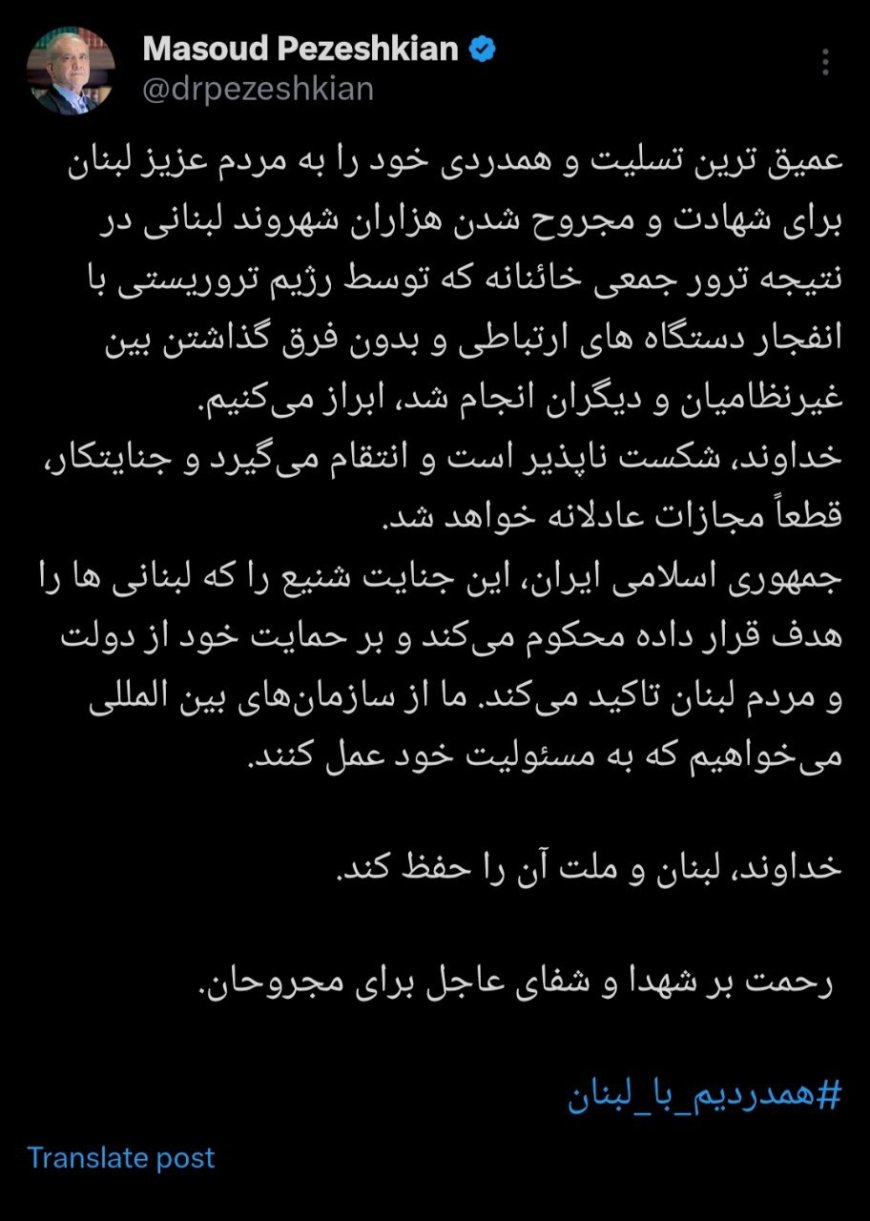
Task: Open the post's overflow menu
Action: click(826, 63)
